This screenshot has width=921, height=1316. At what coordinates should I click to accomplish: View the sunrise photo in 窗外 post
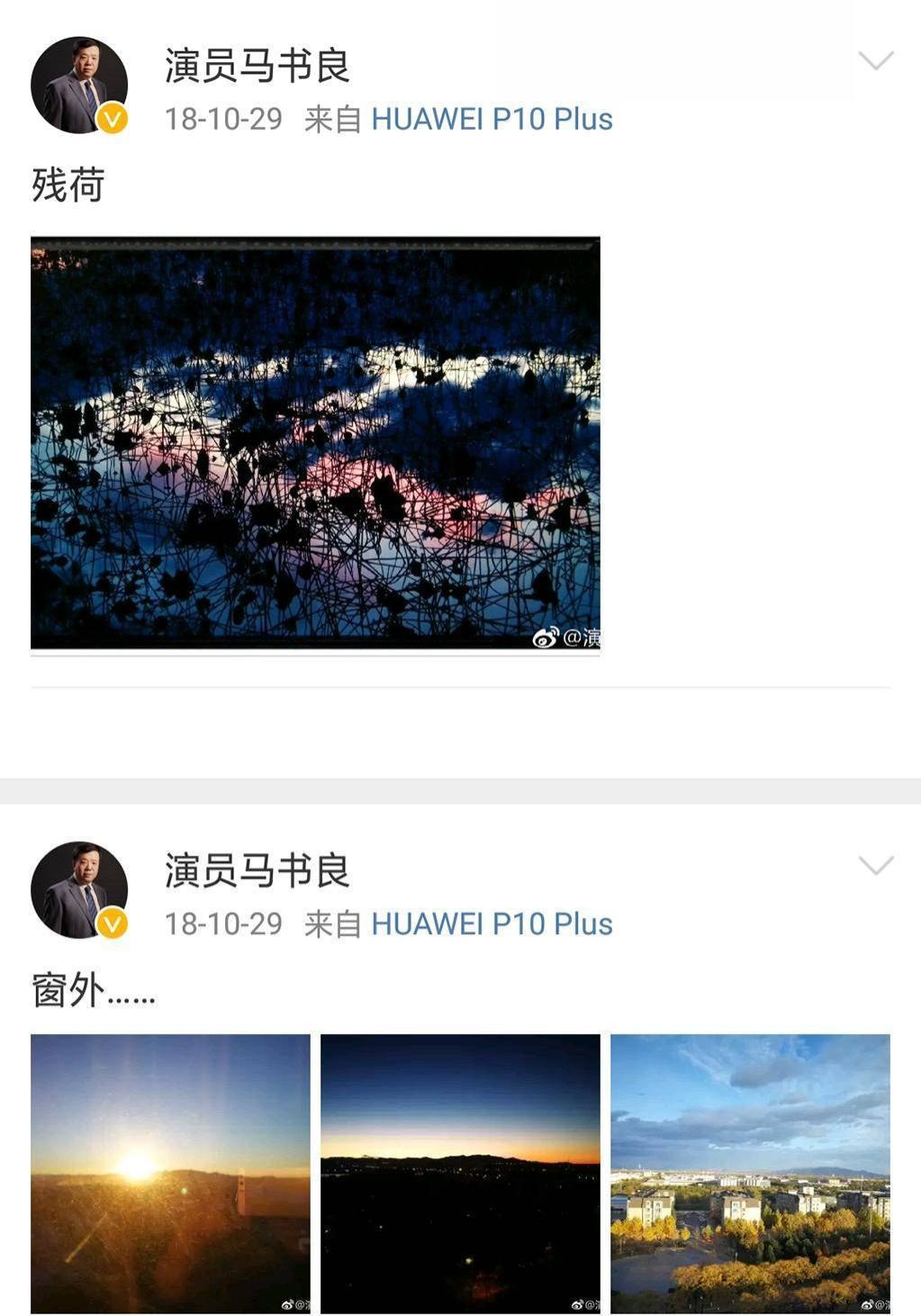pyautogui.click(x=170, y=1173)
